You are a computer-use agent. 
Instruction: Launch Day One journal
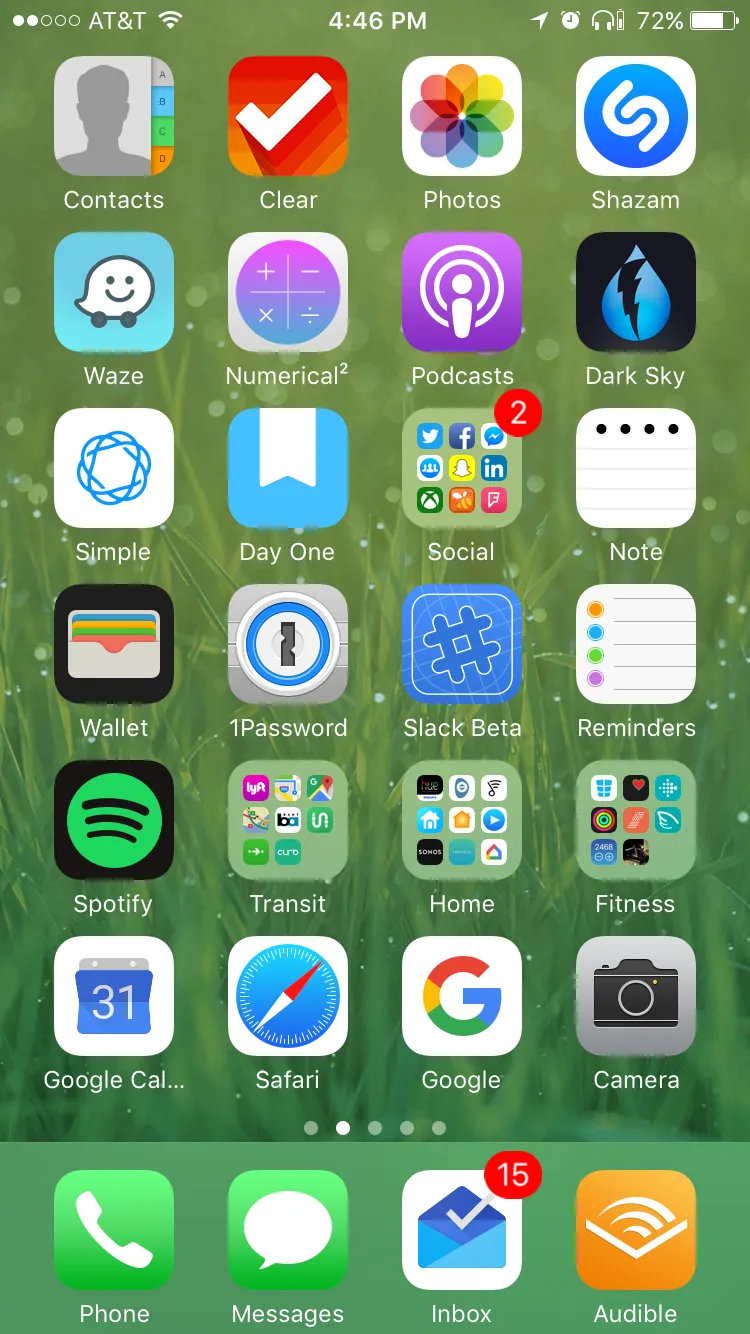[288, 468]
